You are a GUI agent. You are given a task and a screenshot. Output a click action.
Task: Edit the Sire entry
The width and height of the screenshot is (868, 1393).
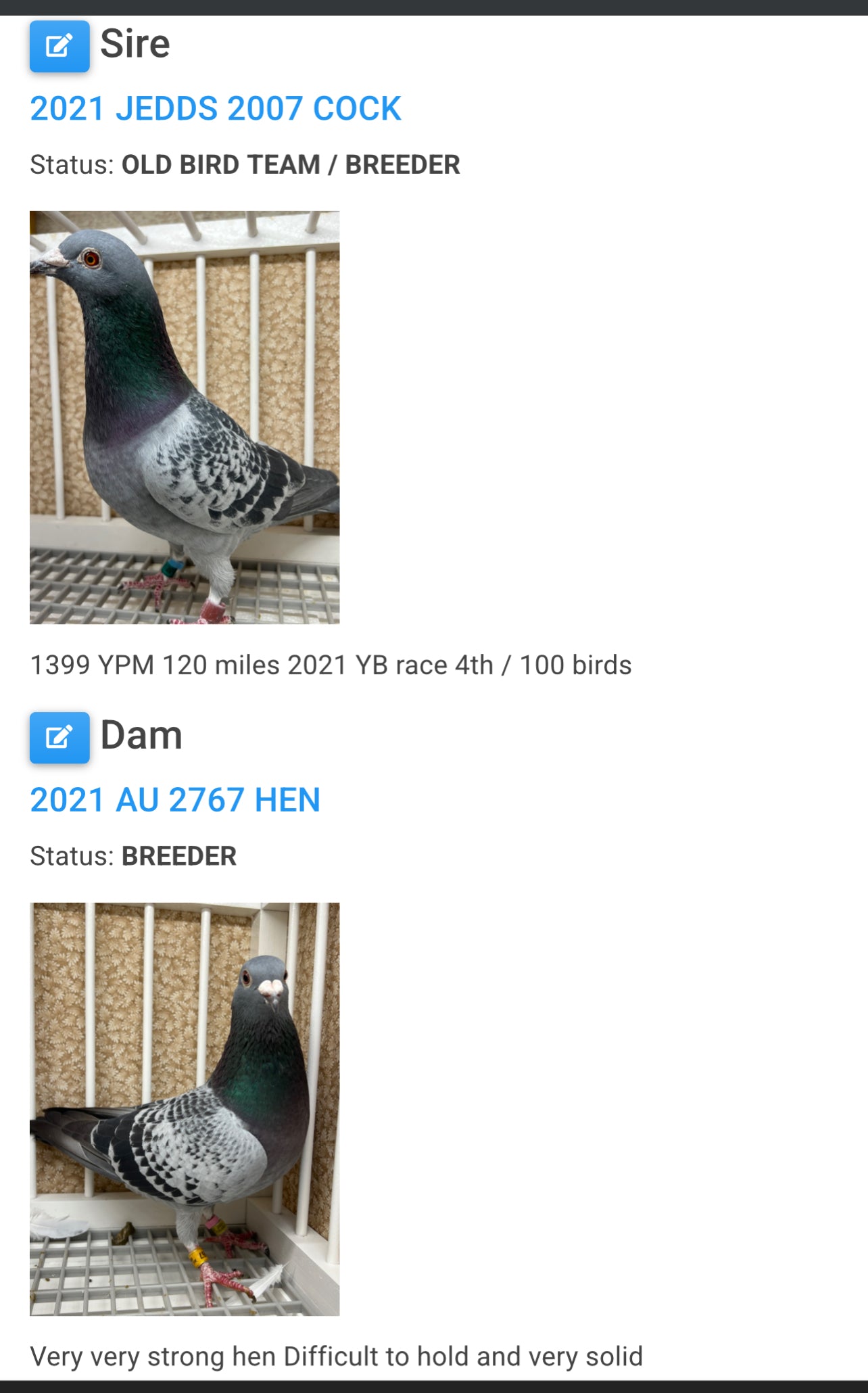[59, 46]
